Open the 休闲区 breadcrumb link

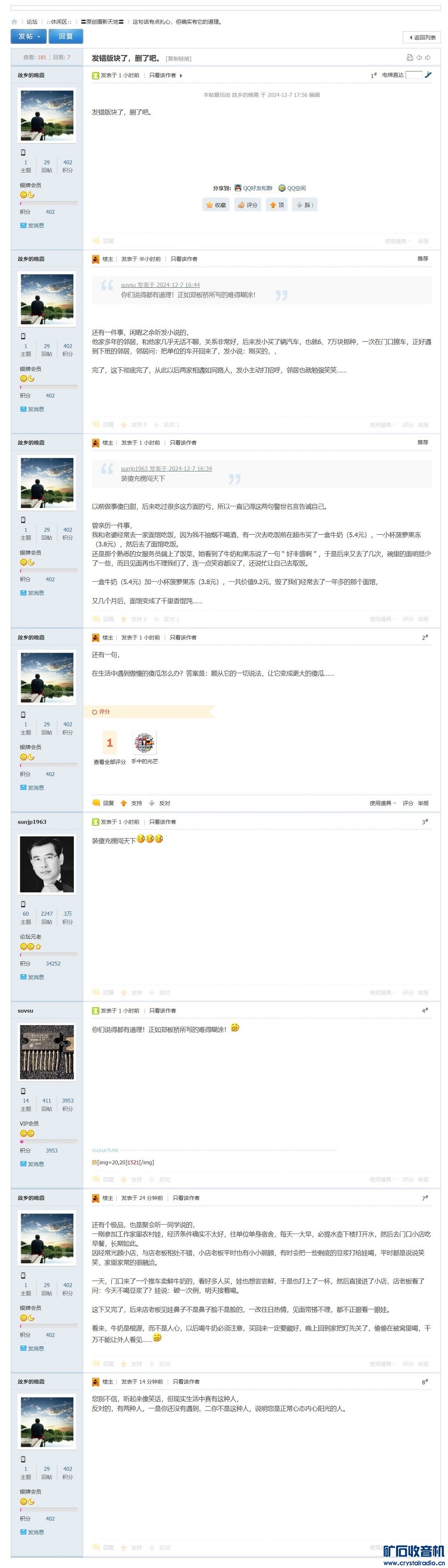tap(59, 22)
